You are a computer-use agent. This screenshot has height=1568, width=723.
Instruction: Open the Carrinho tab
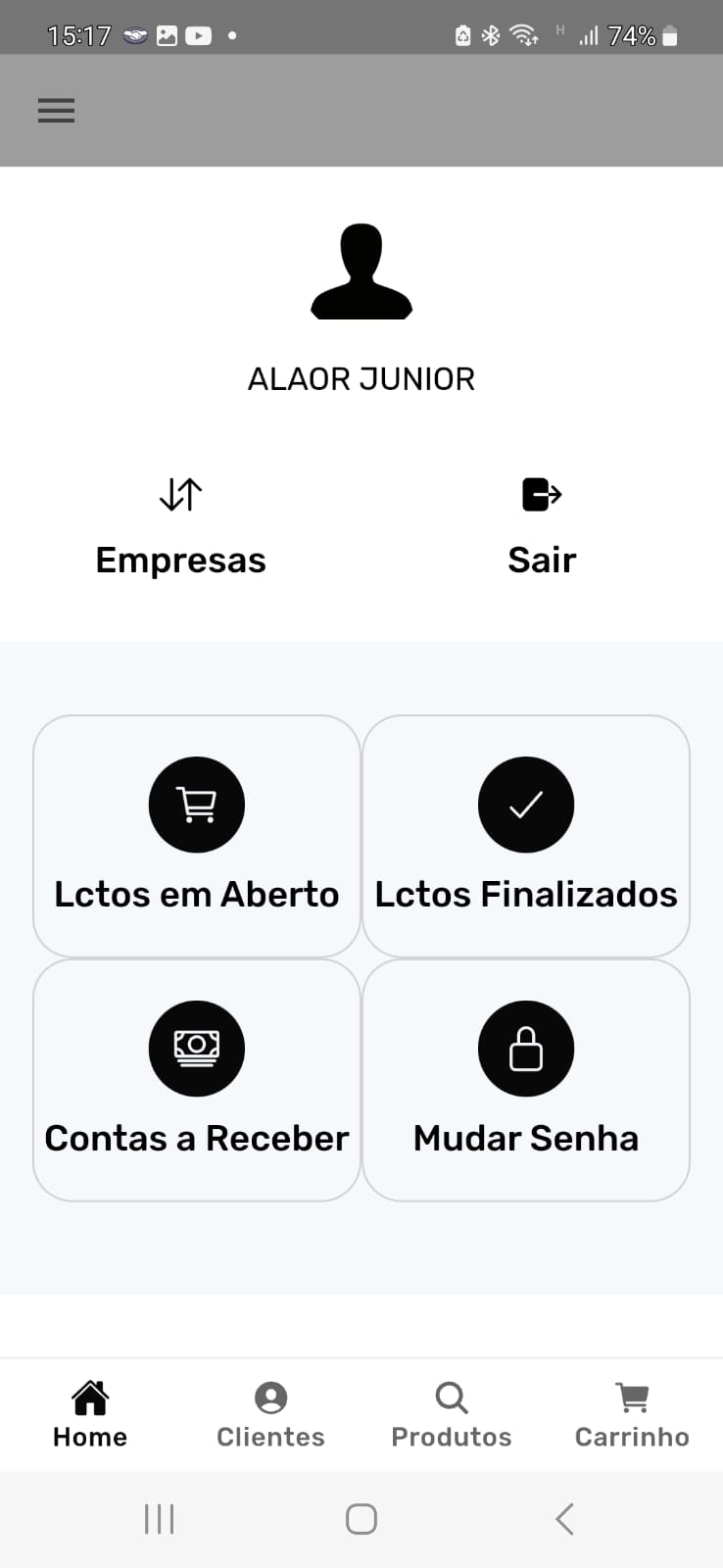tap(632, 1415)
